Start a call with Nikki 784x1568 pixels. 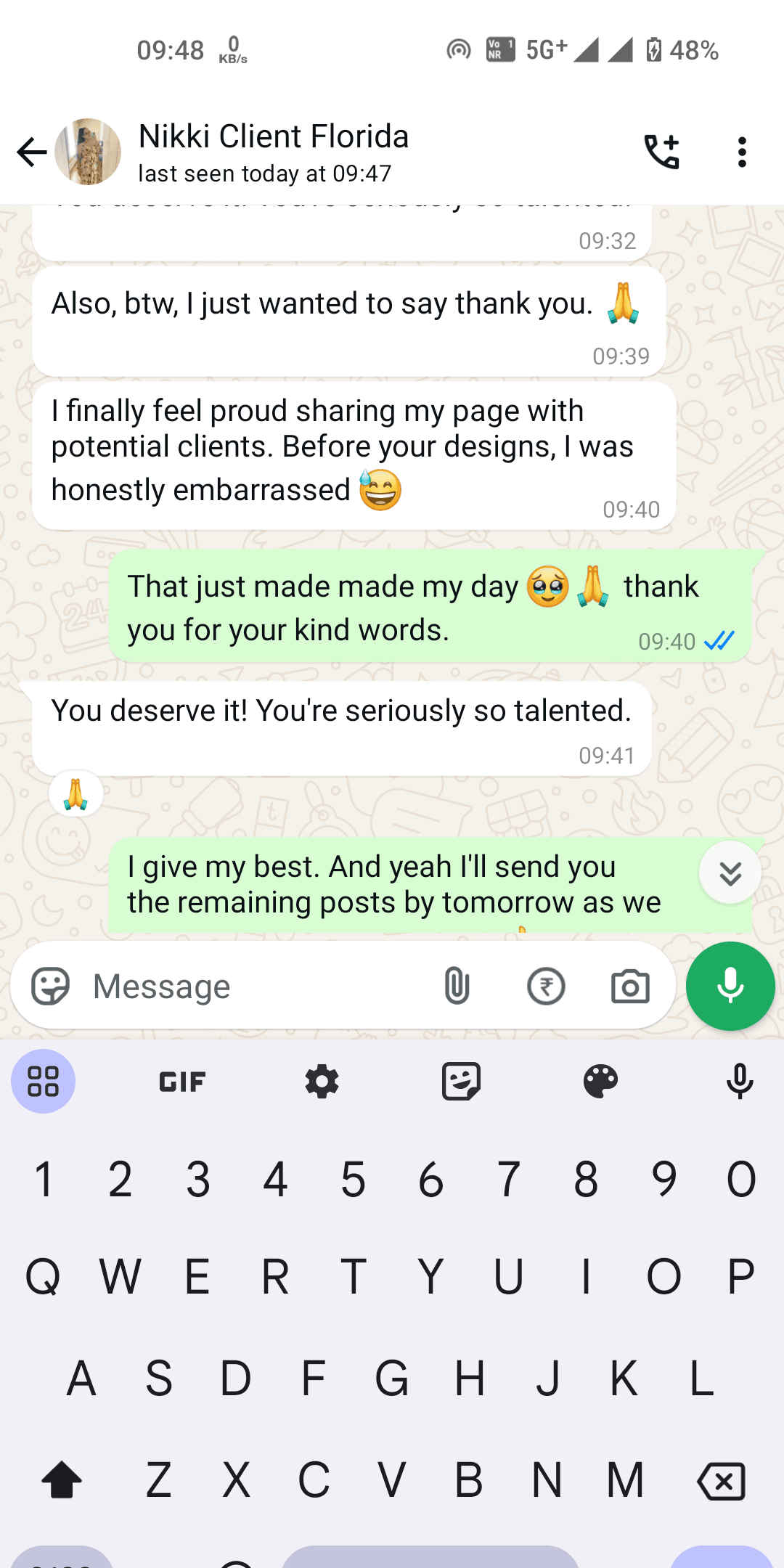[x=661, y=152]
